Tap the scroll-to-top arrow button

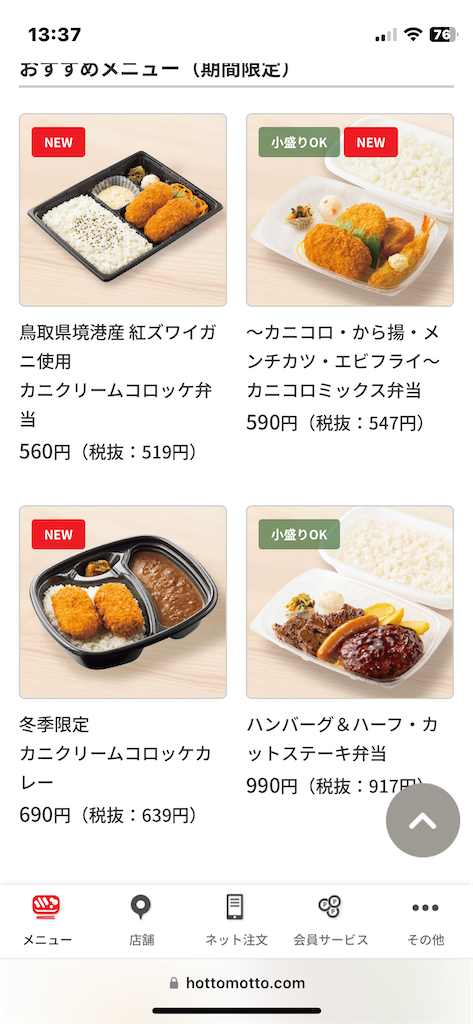(423, 820)
